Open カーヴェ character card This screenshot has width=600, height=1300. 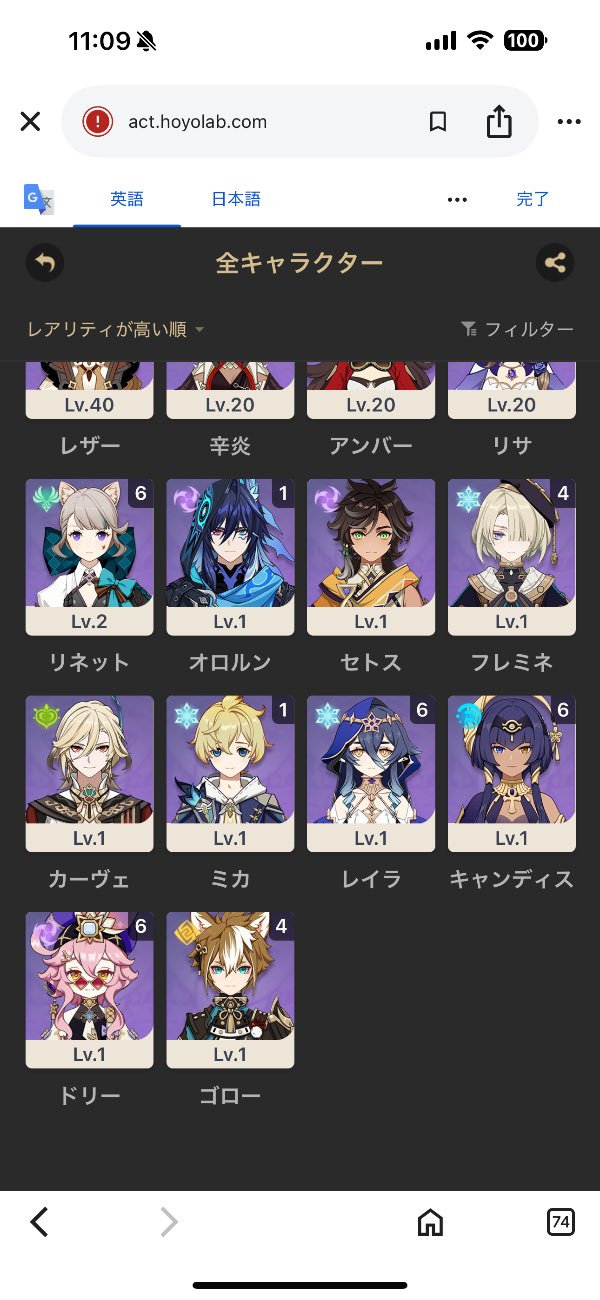coord(89,774)
